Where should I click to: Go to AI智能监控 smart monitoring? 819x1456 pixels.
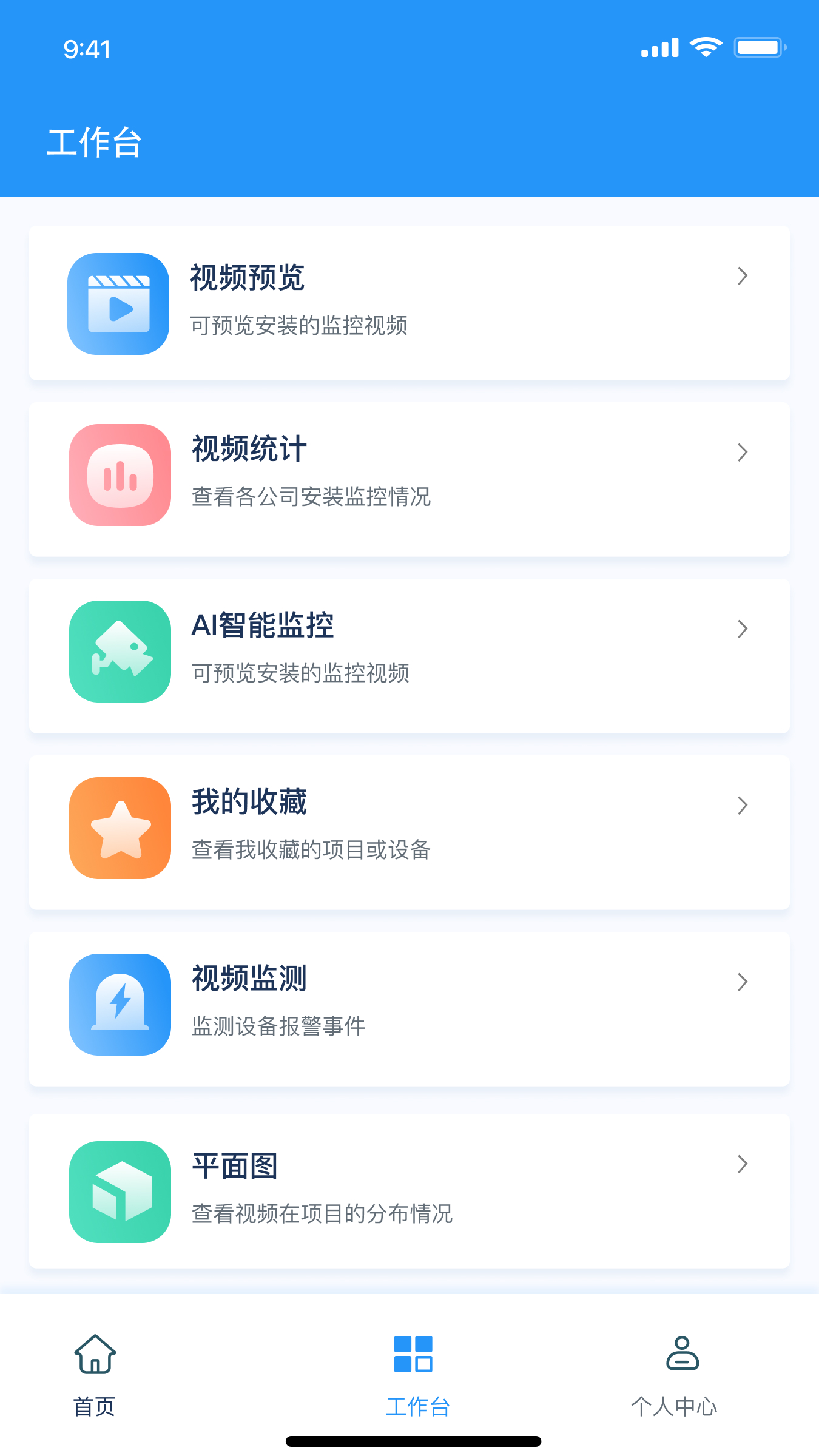point(409,656)
